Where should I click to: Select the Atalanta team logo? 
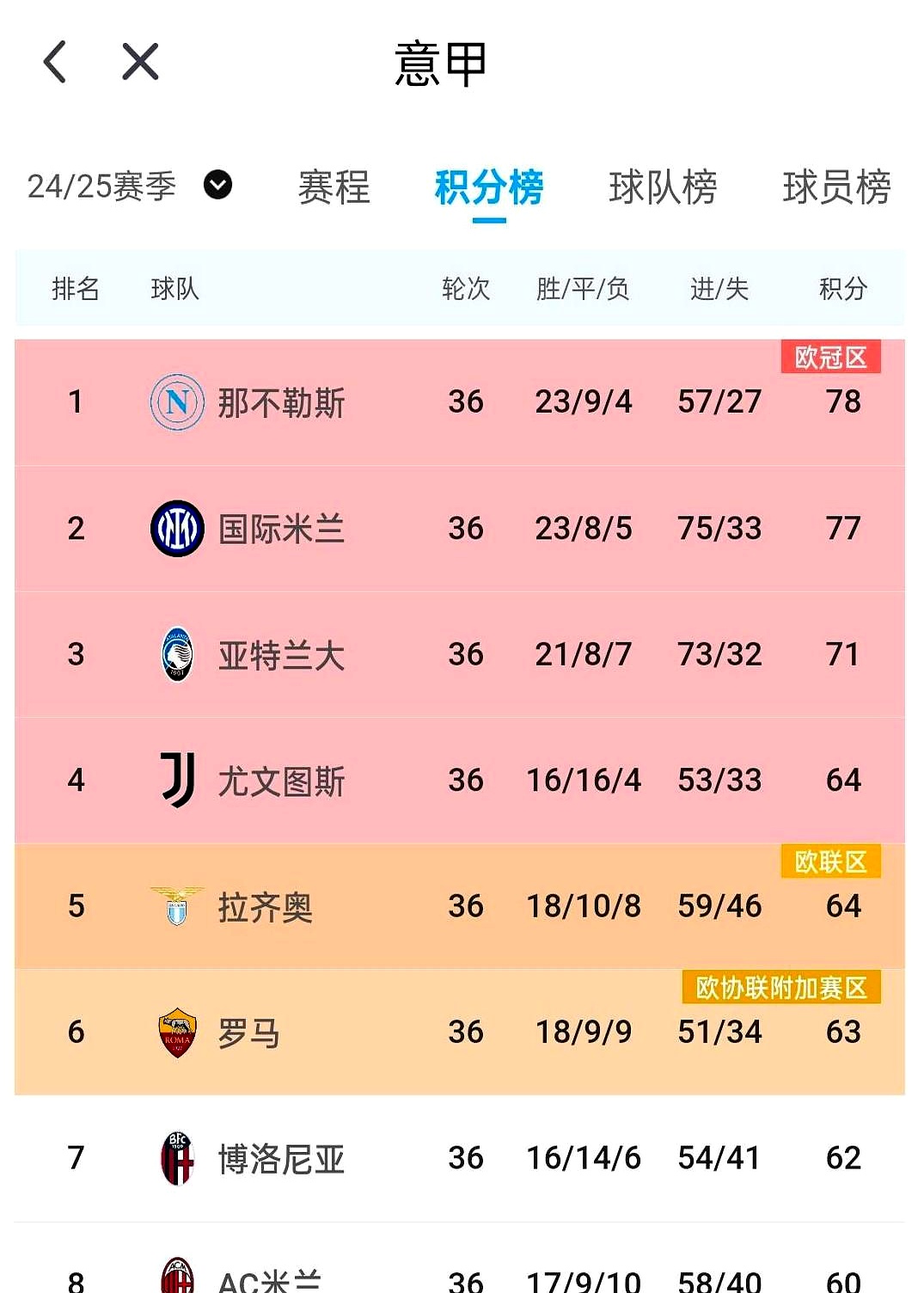[177, 654]
